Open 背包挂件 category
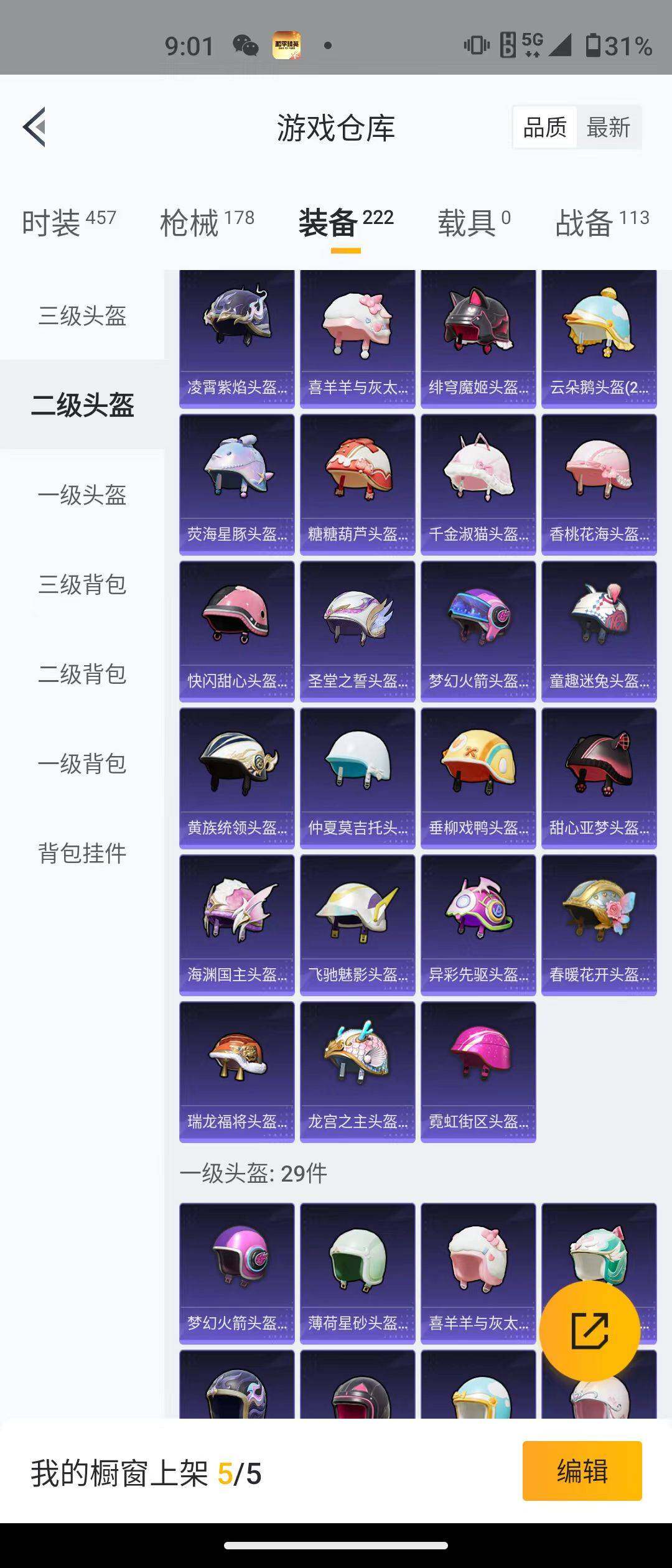 coord(82,853)
